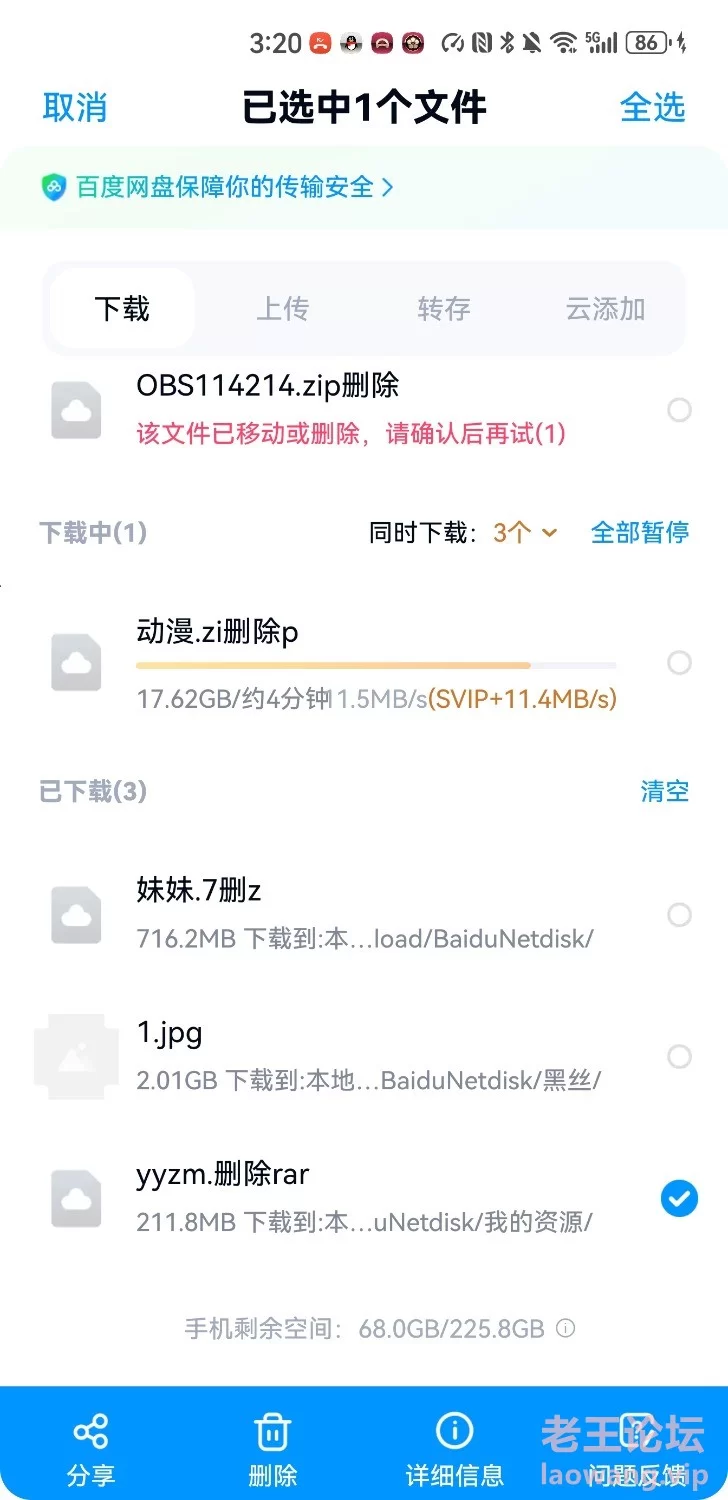Share the selected file via 分享
The width and height of the screenshot is (728, 1500).
[x=91, y=1449]
